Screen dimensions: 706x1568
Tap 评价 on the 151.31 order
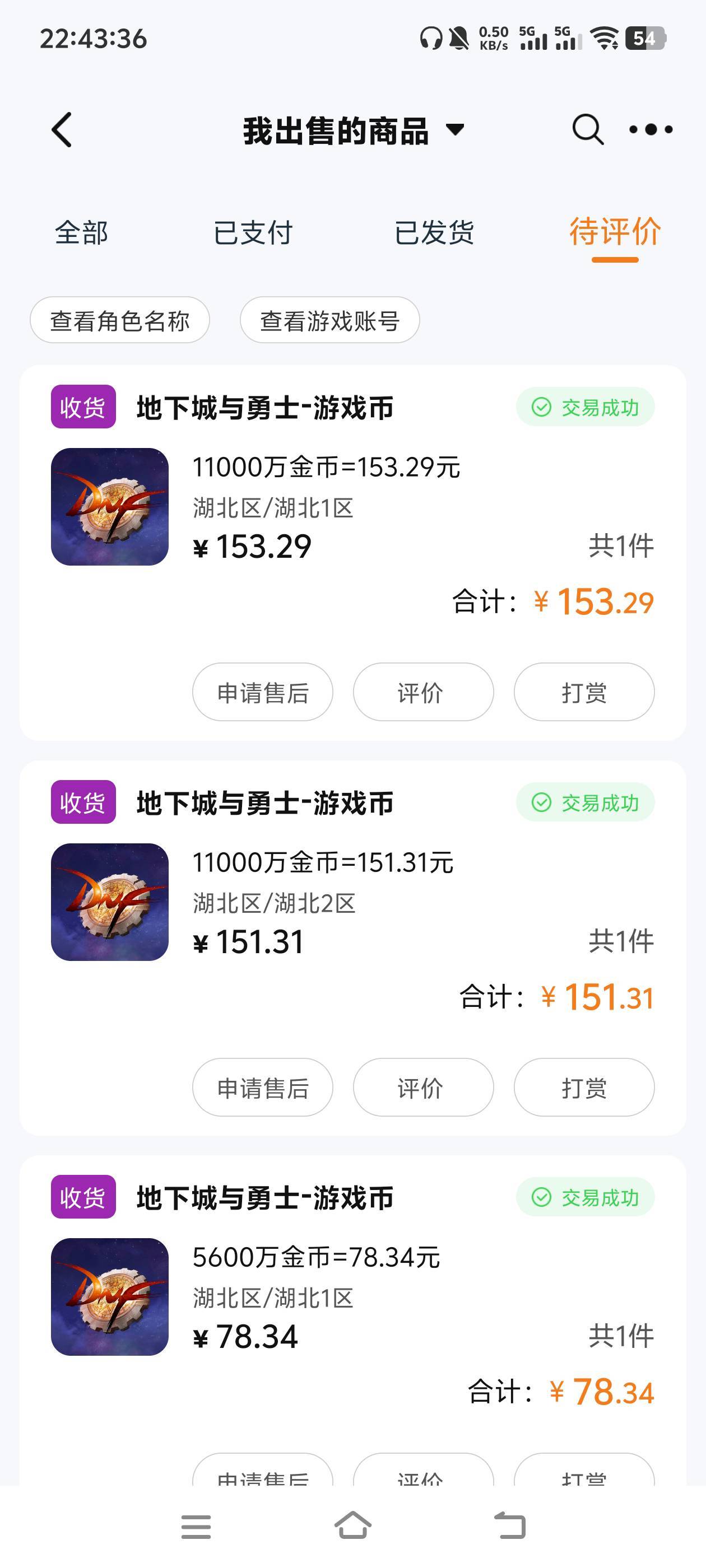pyautogui.click(x=424, y=1087)
